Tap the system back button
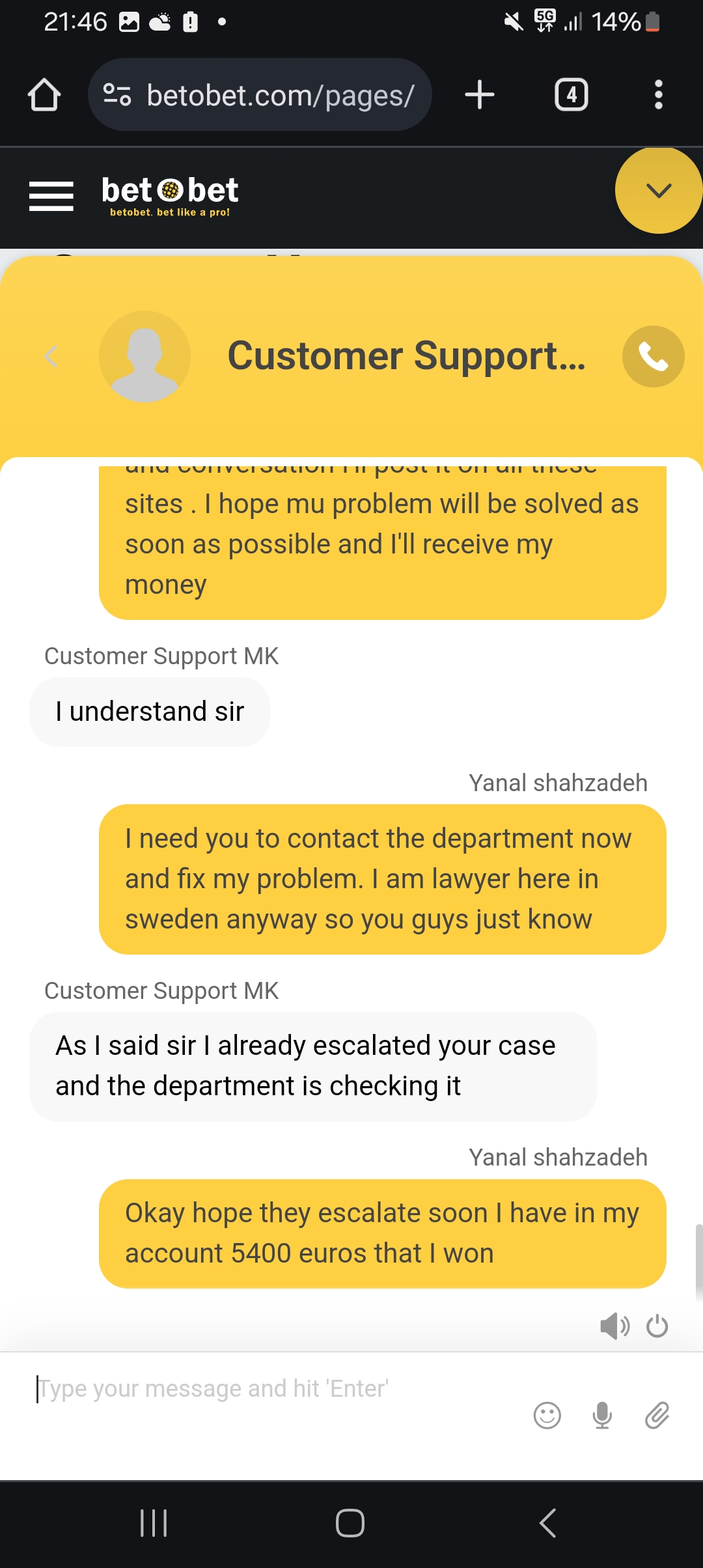 (x=548, y=1523)
